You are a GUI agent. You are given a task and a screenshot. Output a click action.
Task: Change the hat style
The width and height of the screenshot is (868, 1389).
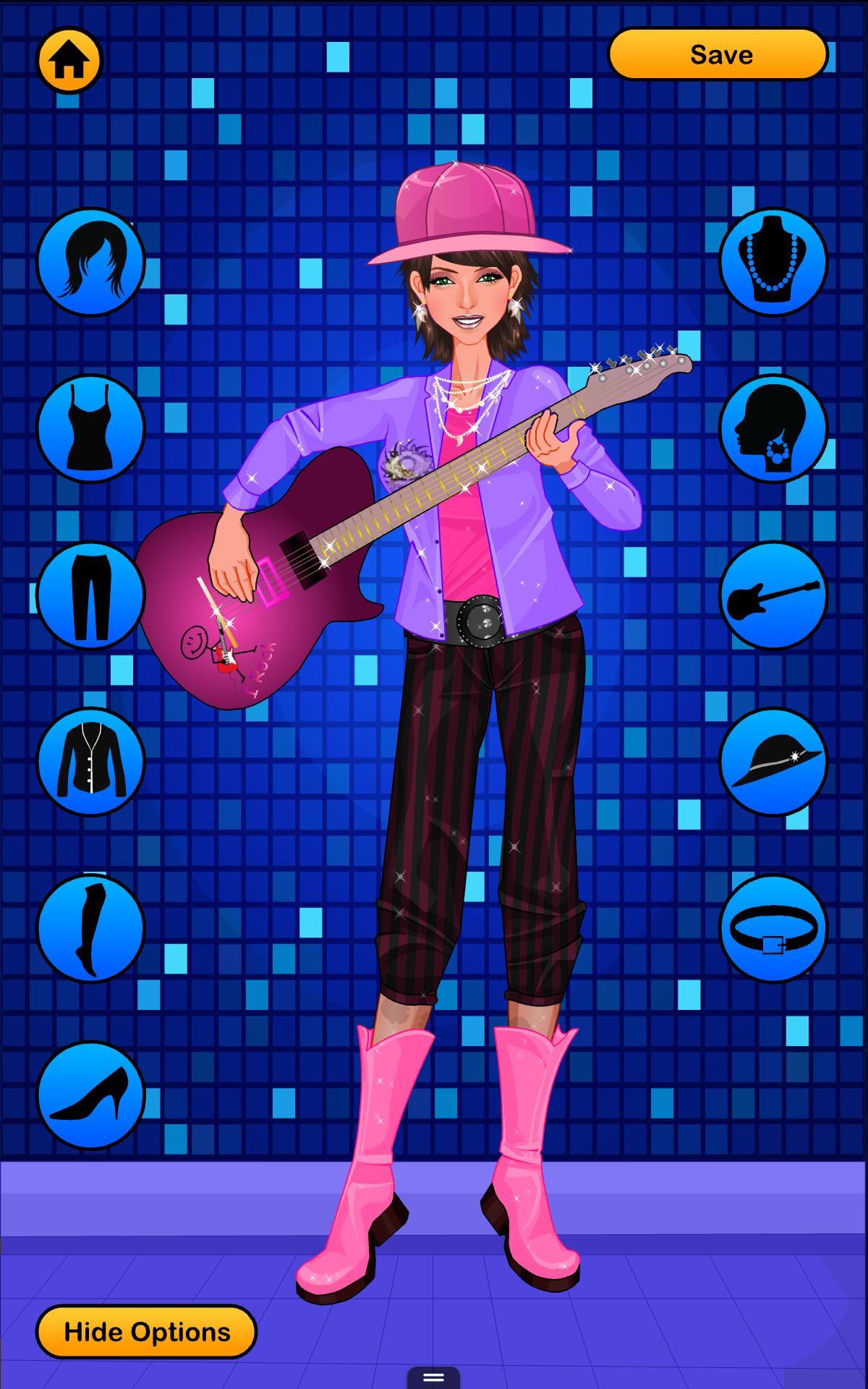point(773,761)
